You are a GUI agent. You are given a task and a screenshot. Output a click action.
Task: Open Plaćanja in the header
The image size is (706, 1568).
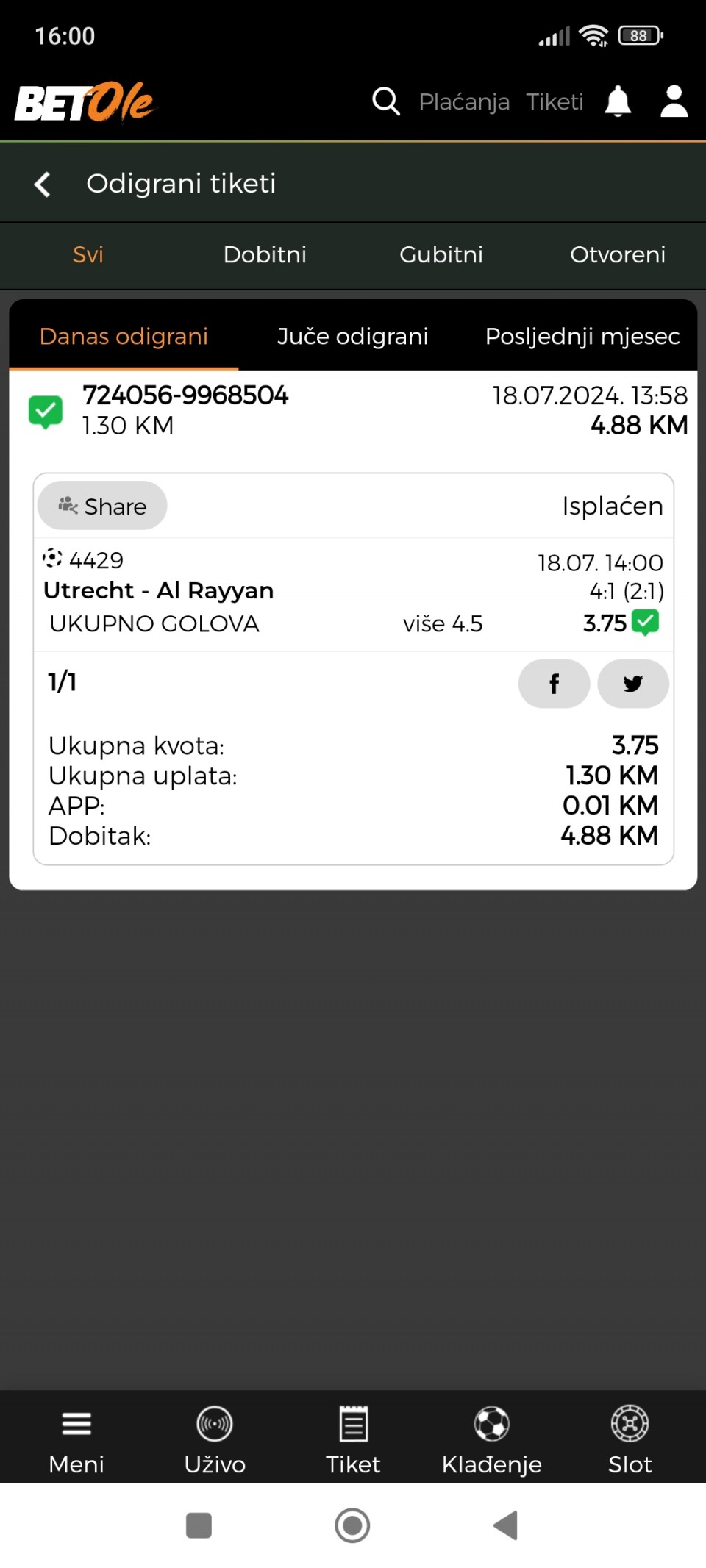[464, 102]
